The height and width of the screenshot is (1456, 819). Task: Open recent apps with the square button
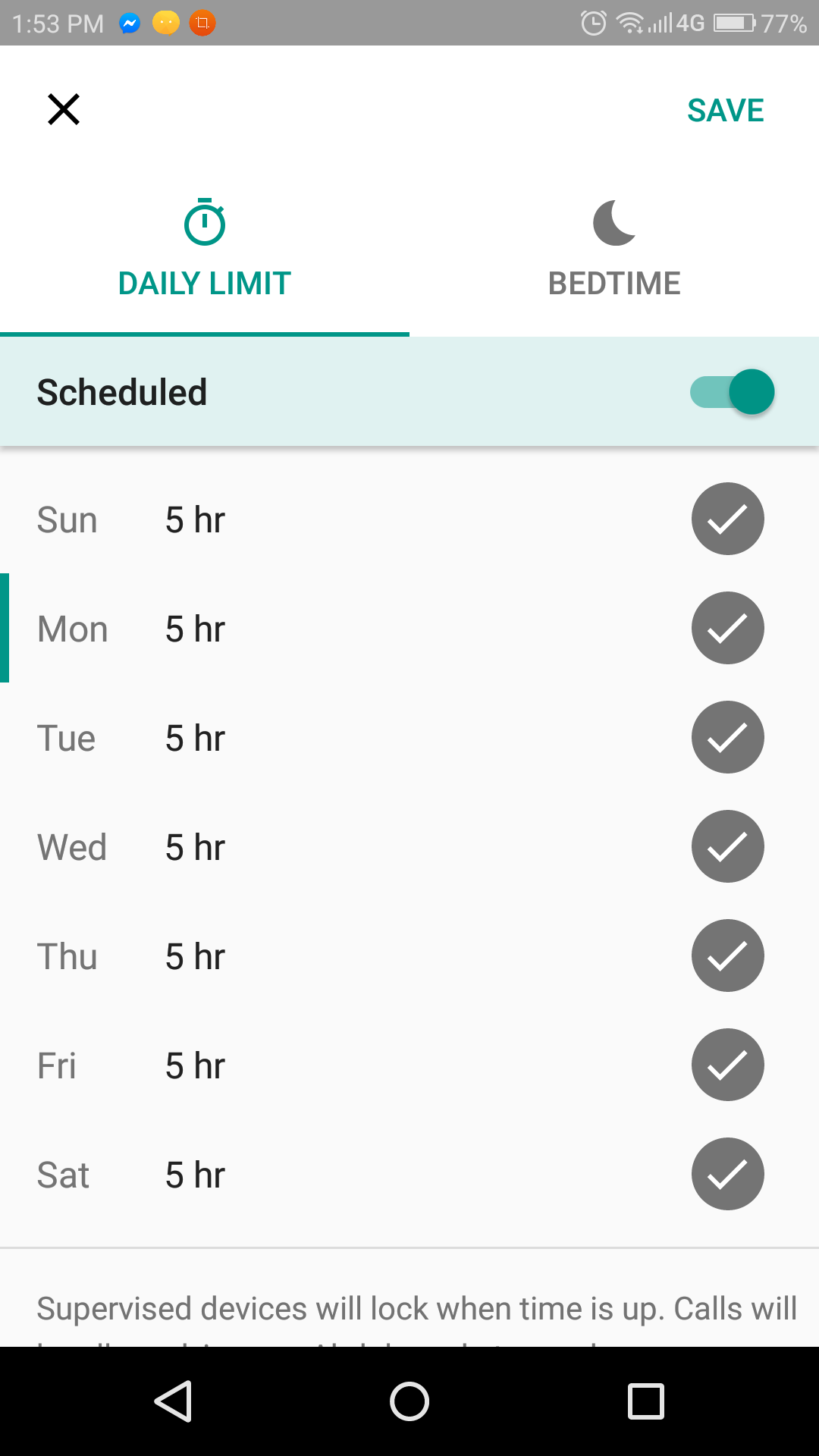(645, 1402)
